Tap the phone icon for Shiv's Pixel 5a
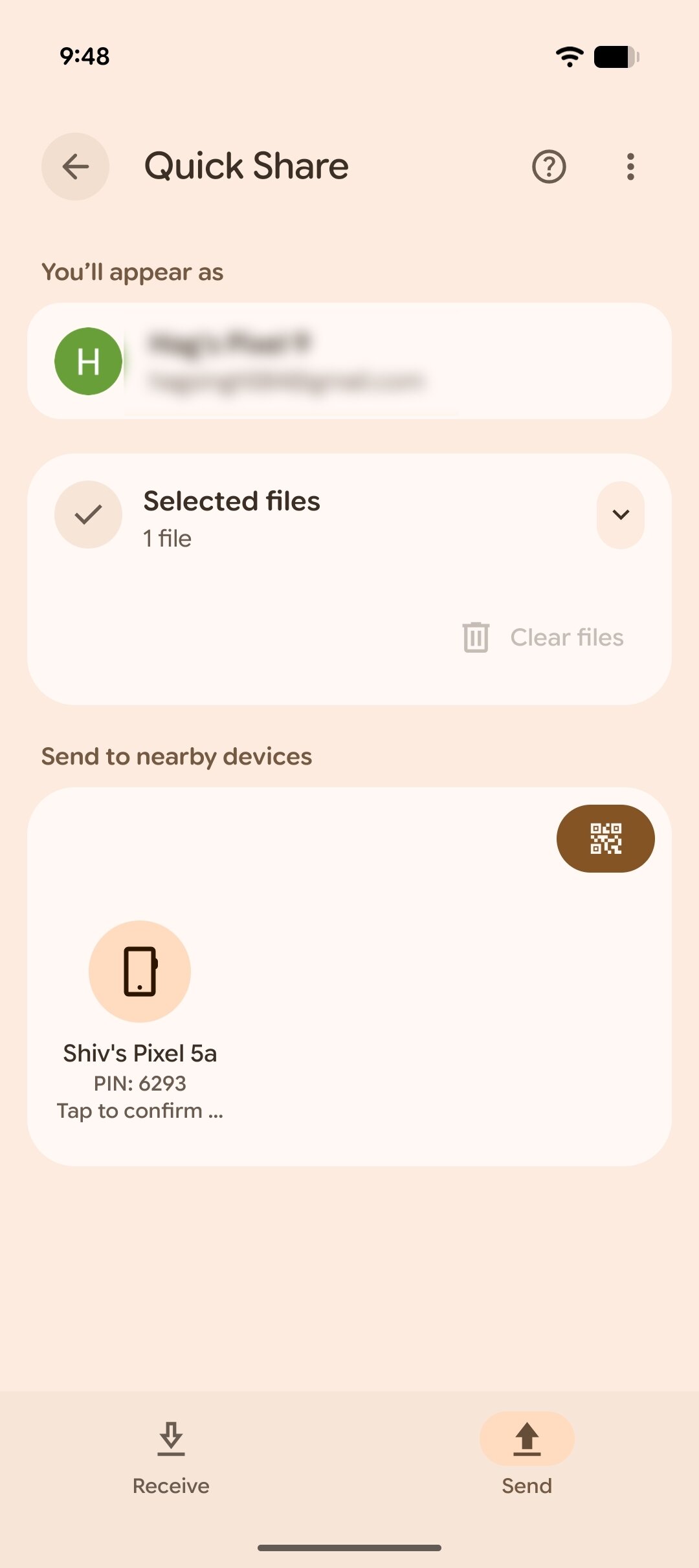699x1568 pixels. 139,970
